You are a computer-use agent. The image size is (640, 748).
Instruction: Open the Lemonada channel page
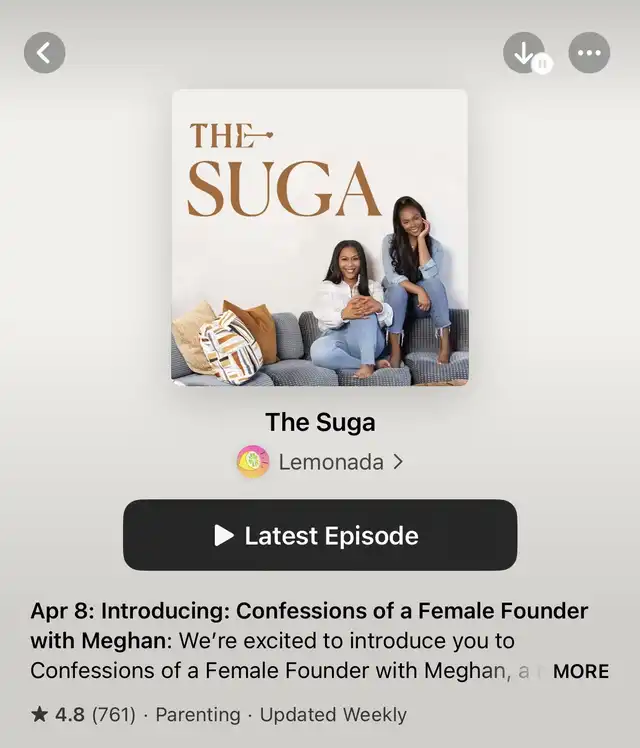tap(320, 462)
